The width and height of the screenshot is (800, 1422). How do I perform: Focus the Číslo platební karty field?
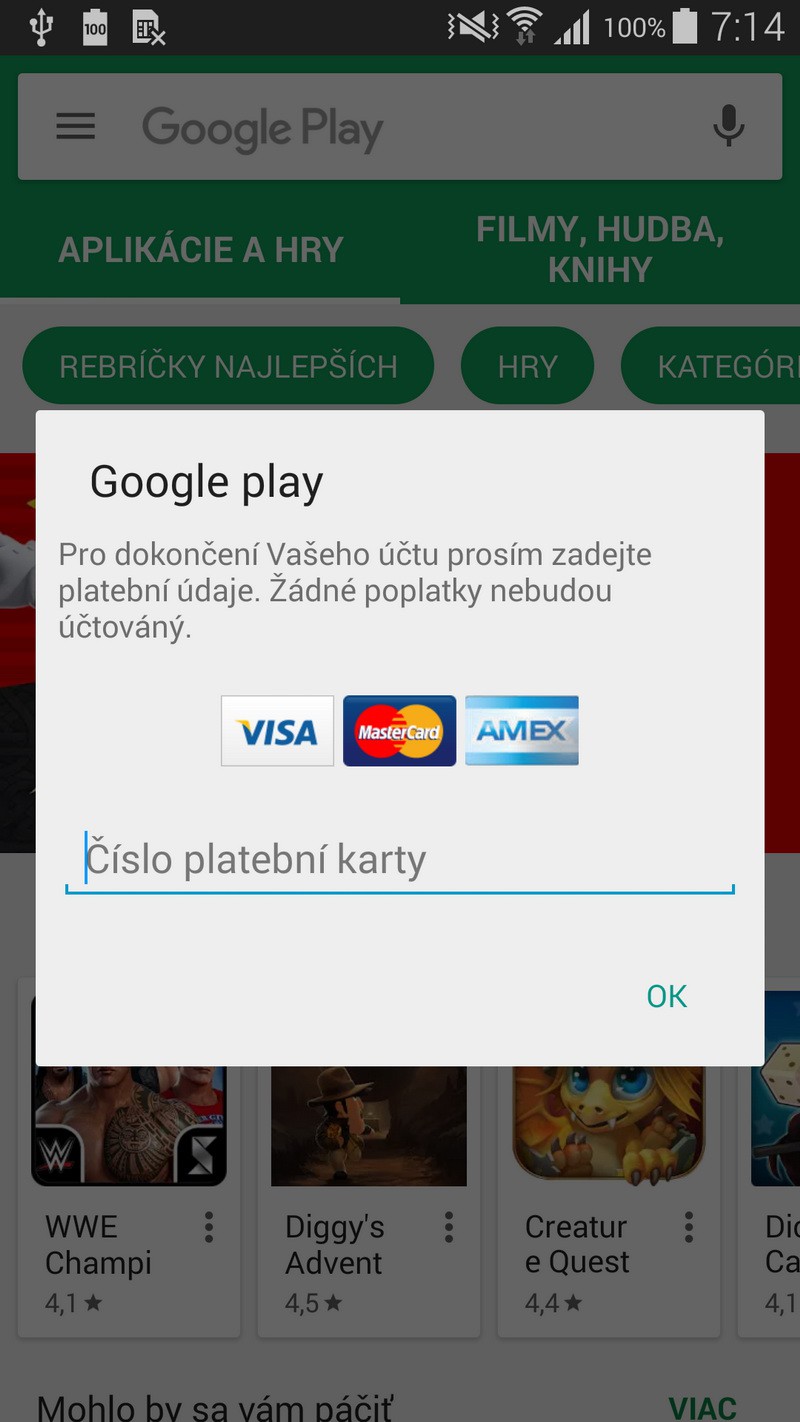pos(400,860)
